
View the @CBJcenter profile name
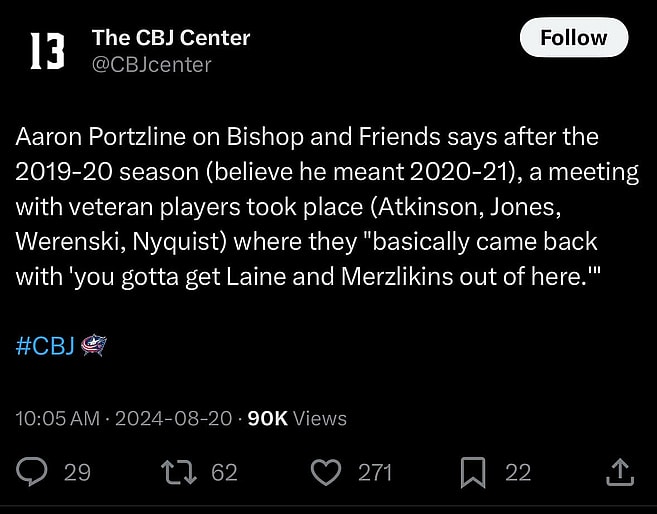[x=151, y=64]
